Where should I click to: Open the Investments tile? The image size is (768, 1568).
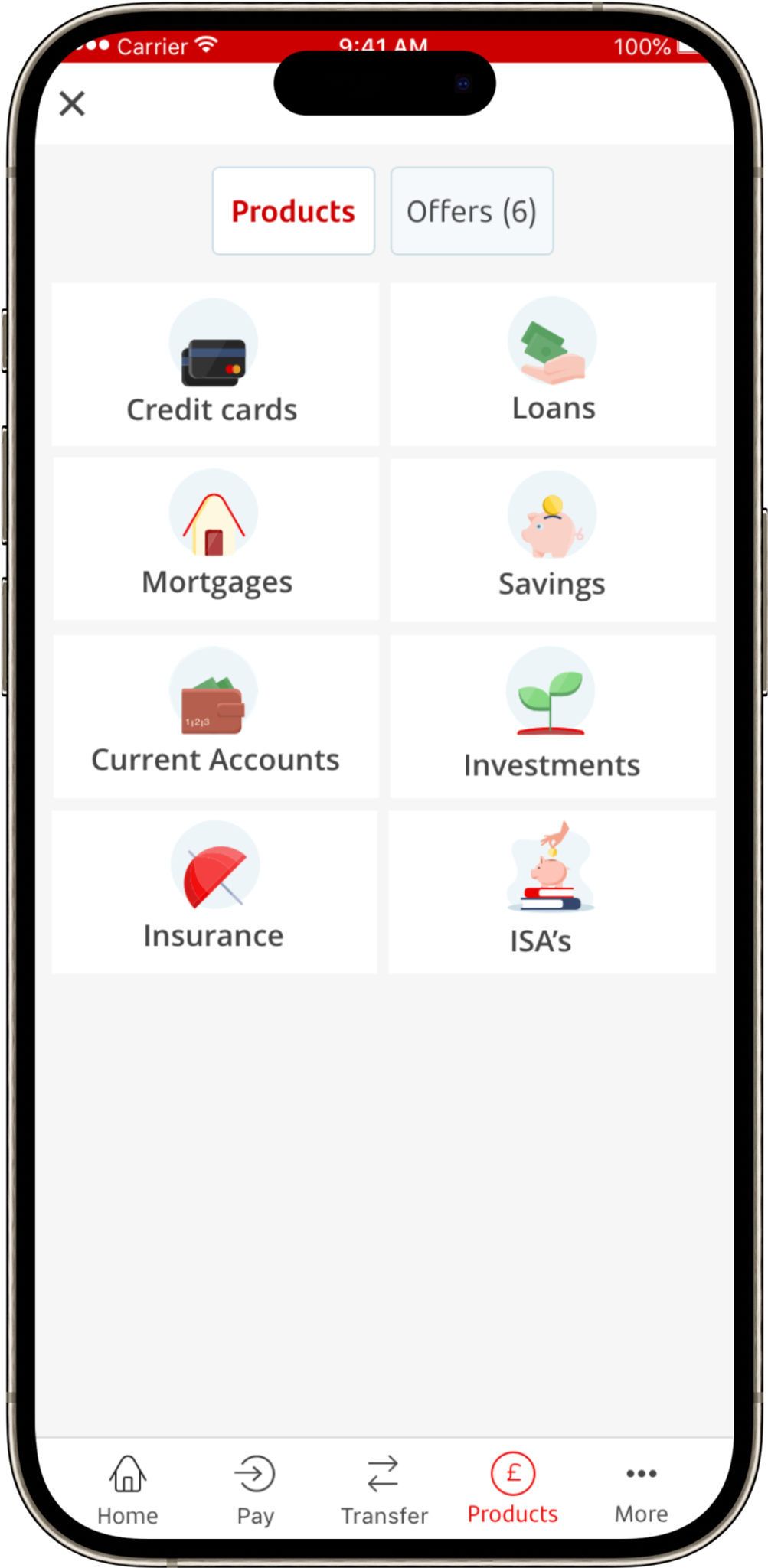(553, 716)
